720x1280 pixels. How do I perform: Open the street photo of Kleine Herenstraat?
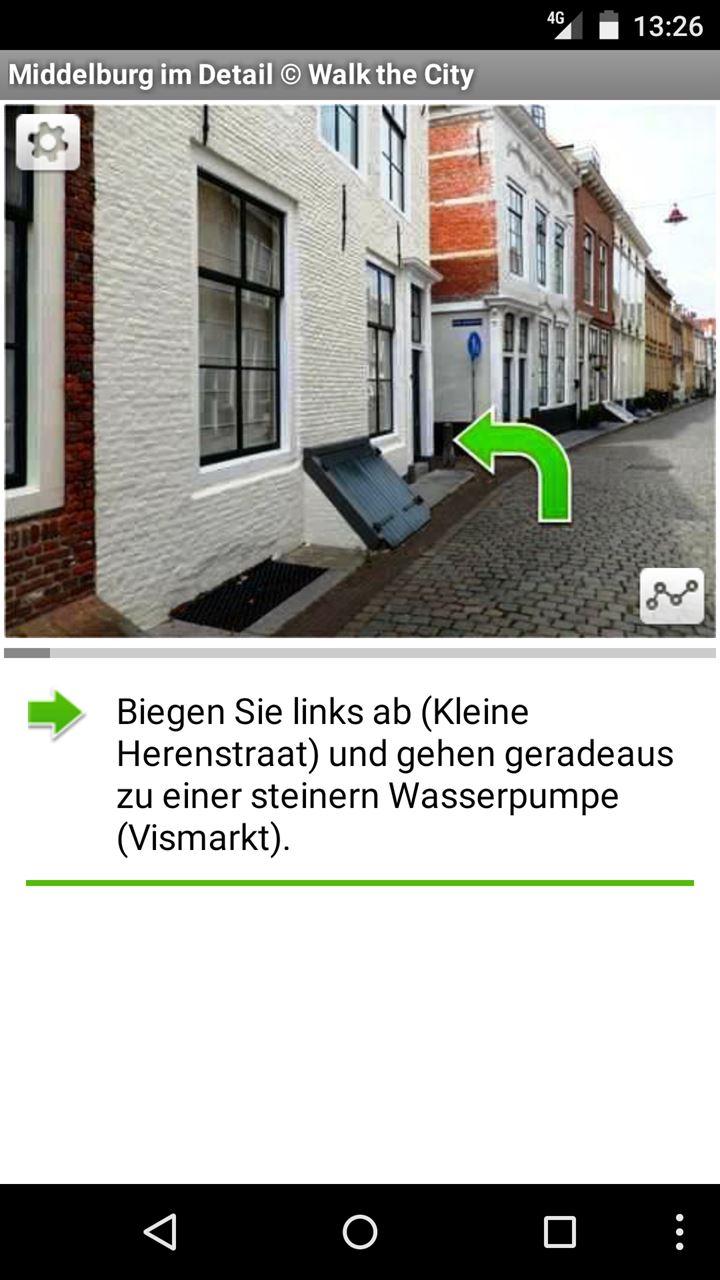(x=360, y=370)
